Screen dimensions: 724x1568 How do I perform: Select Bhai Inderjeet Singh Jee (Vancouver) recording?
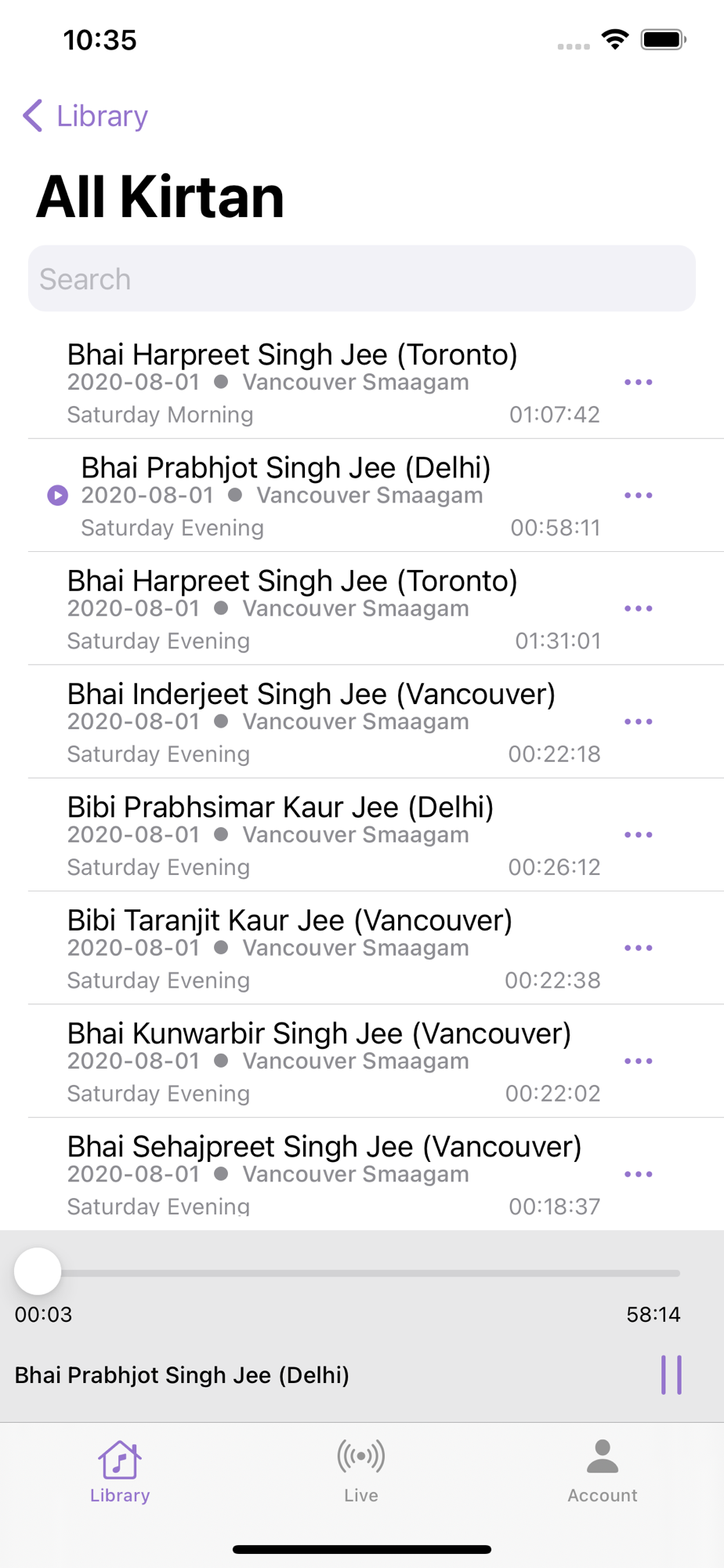point(313,722)
